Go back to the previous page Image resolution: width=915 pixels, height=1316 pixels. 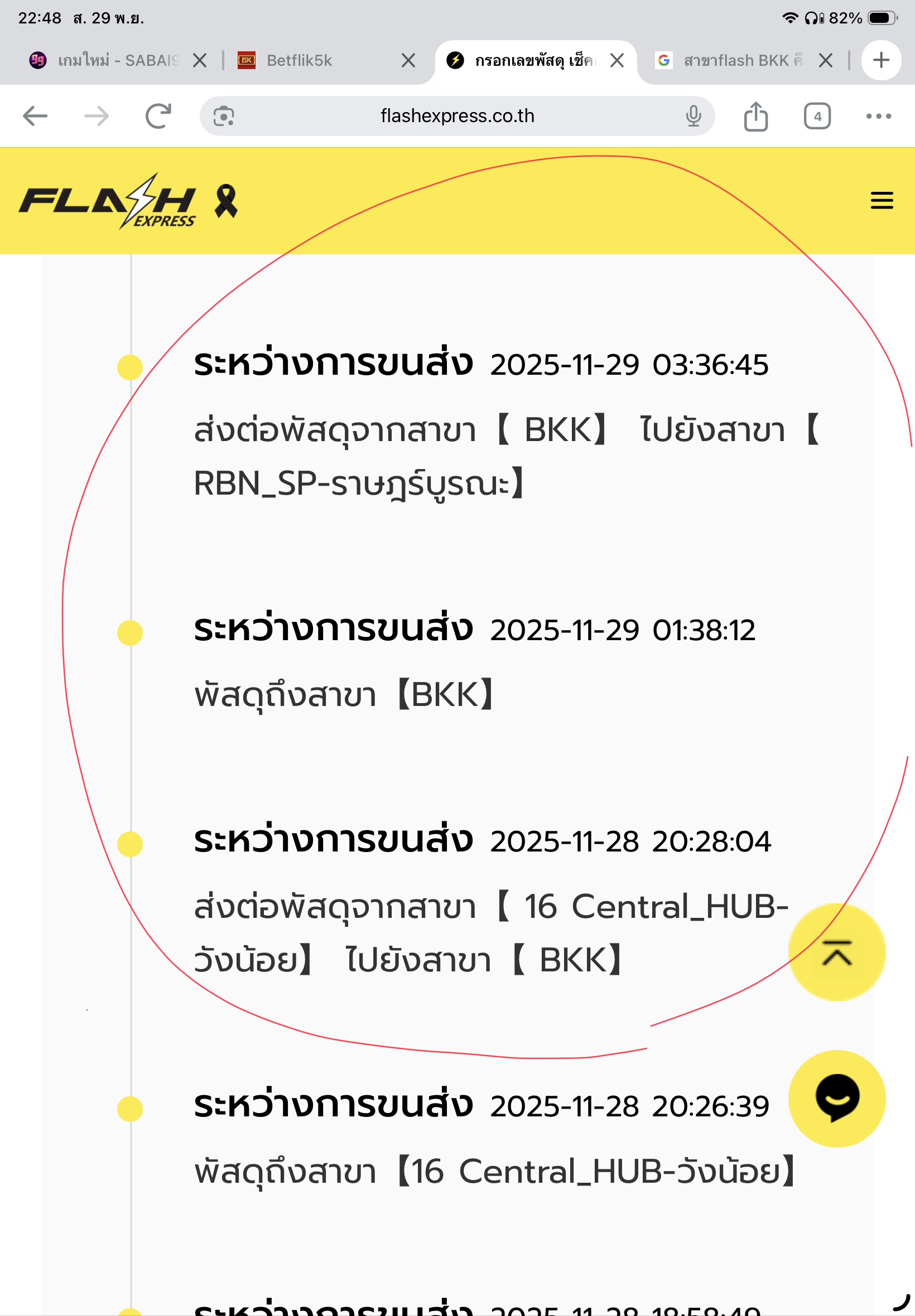tap(35, 117)
